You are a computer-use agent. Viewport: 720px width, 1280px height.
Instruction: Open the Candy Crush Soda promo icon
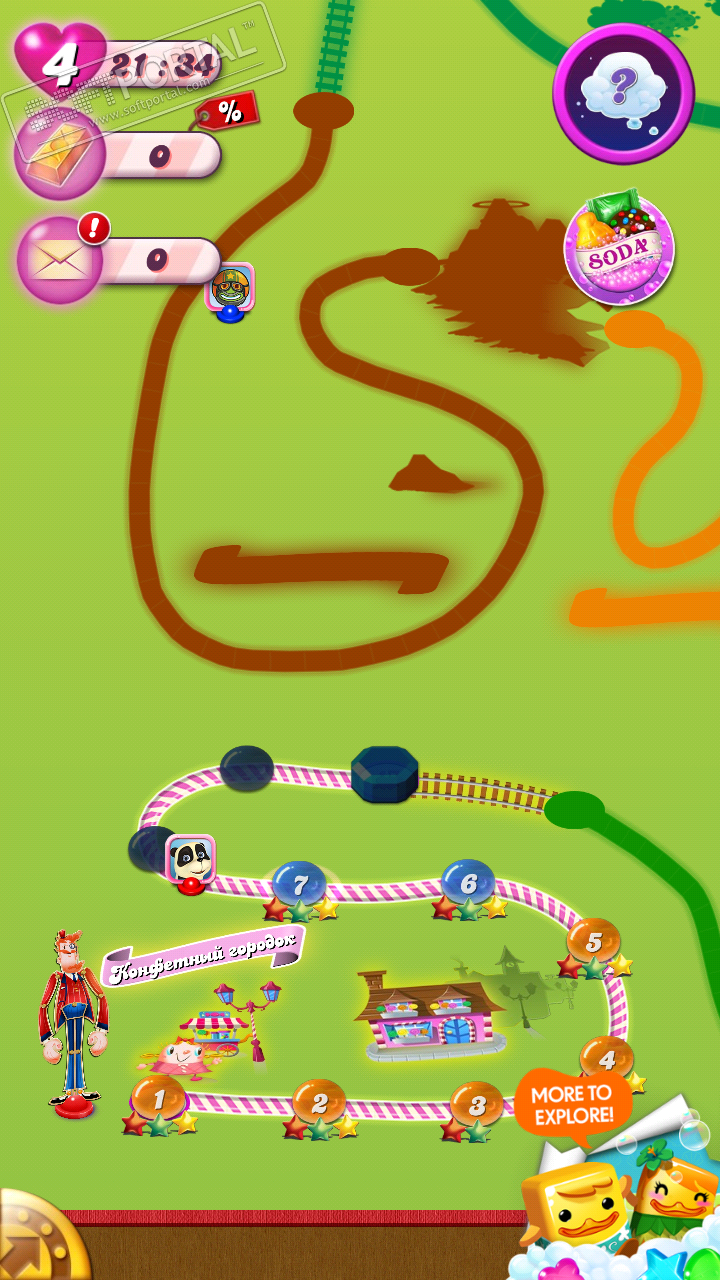click(619, 250)
